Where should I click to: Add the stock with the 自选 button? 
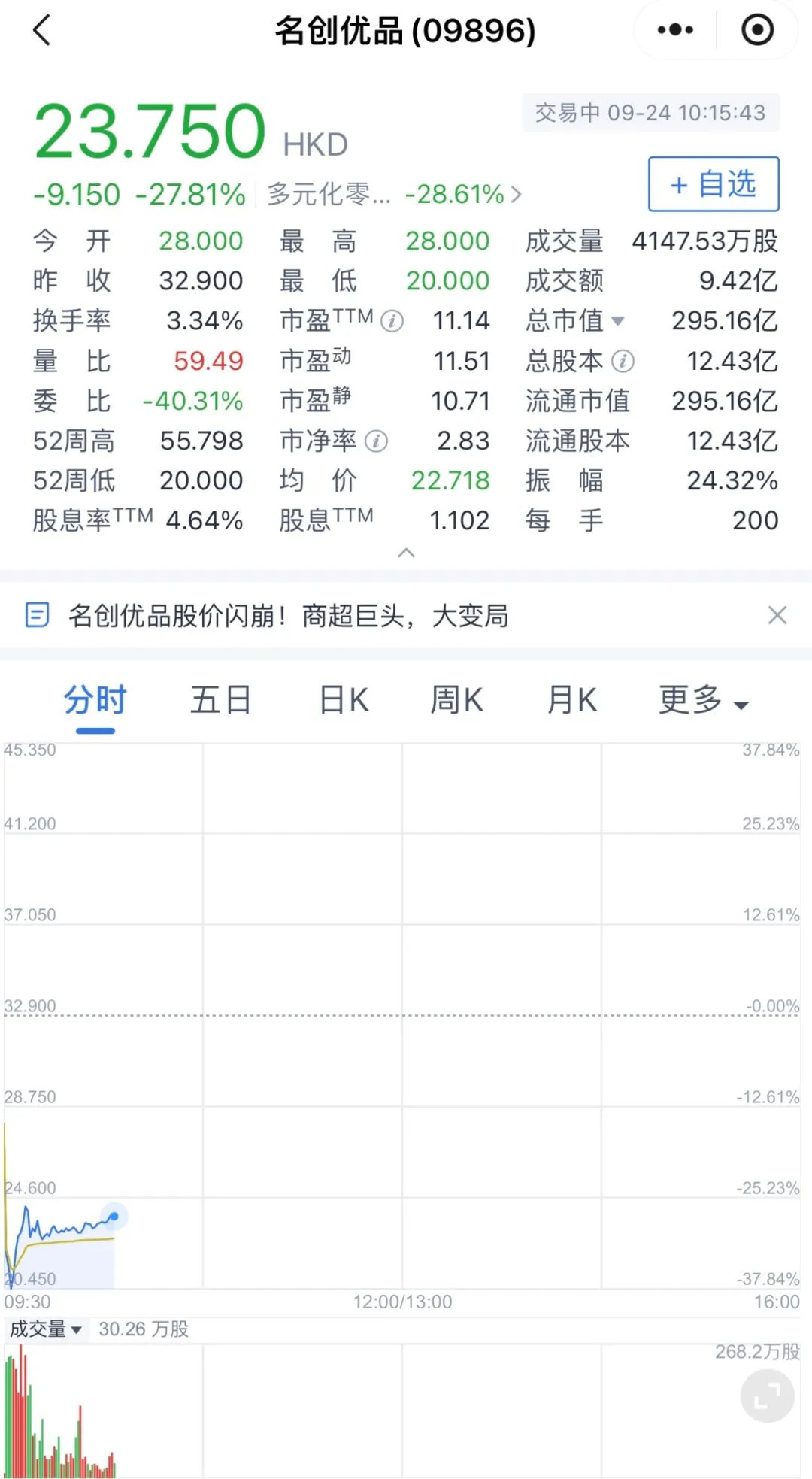click(713, 184)
